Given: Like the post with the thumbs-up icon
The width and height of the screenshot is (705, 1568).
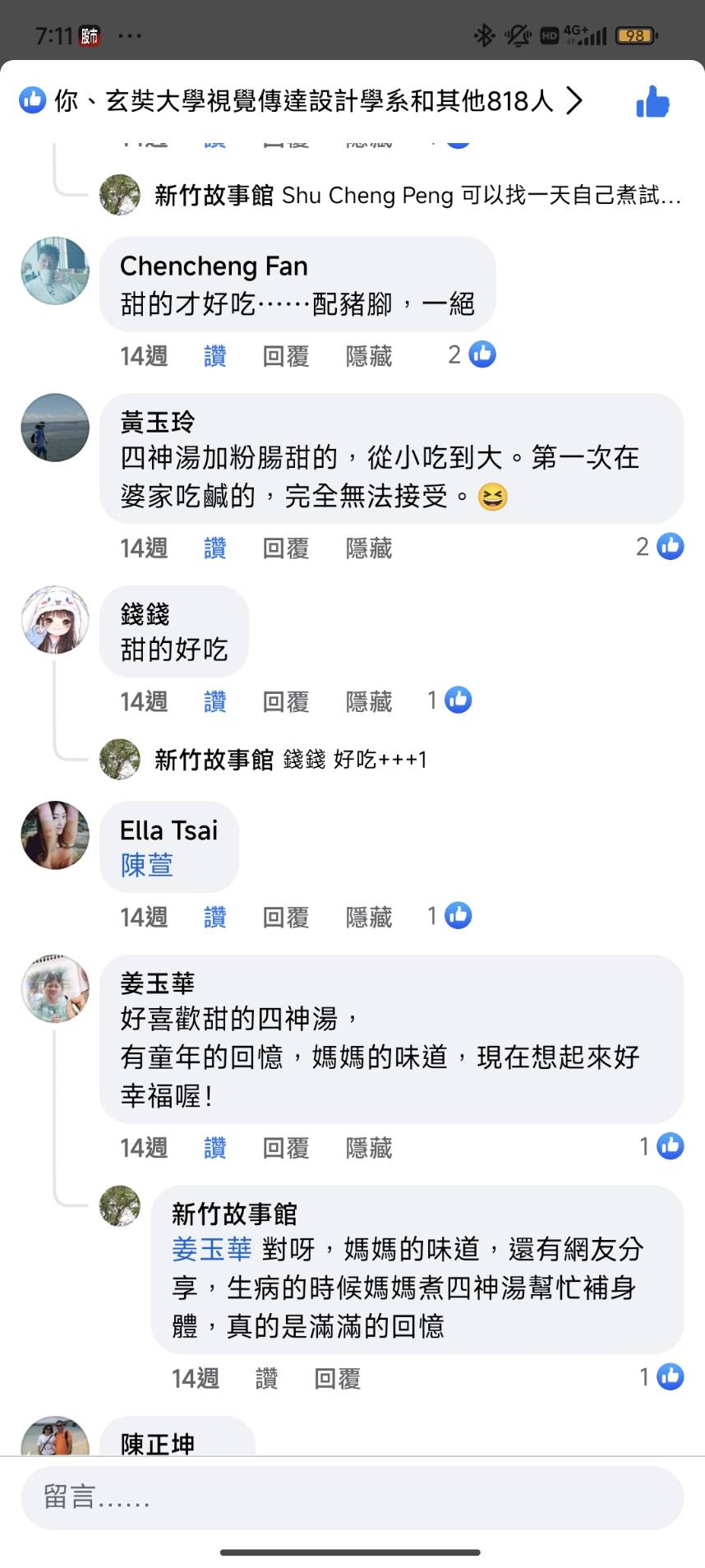Looking at the screenshot, I should point(652,102).
